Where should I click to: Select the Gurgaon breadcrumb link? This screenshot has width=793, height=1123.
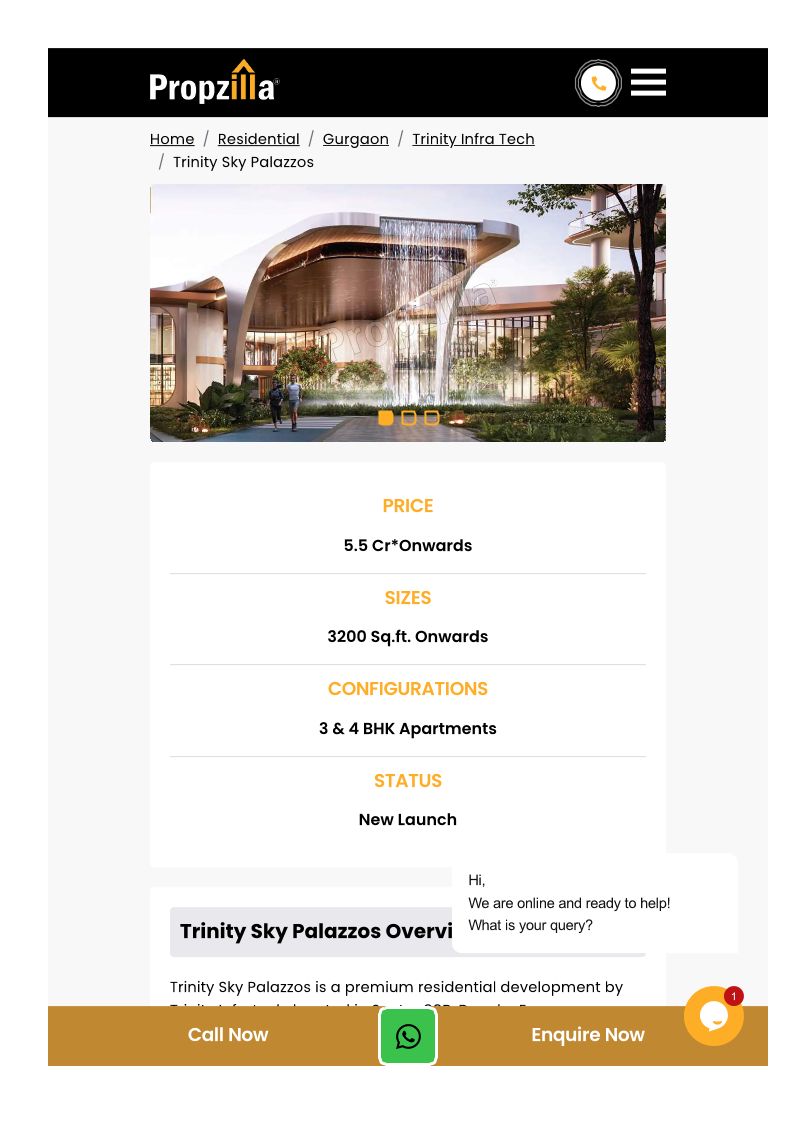click(x=355, y=139)
